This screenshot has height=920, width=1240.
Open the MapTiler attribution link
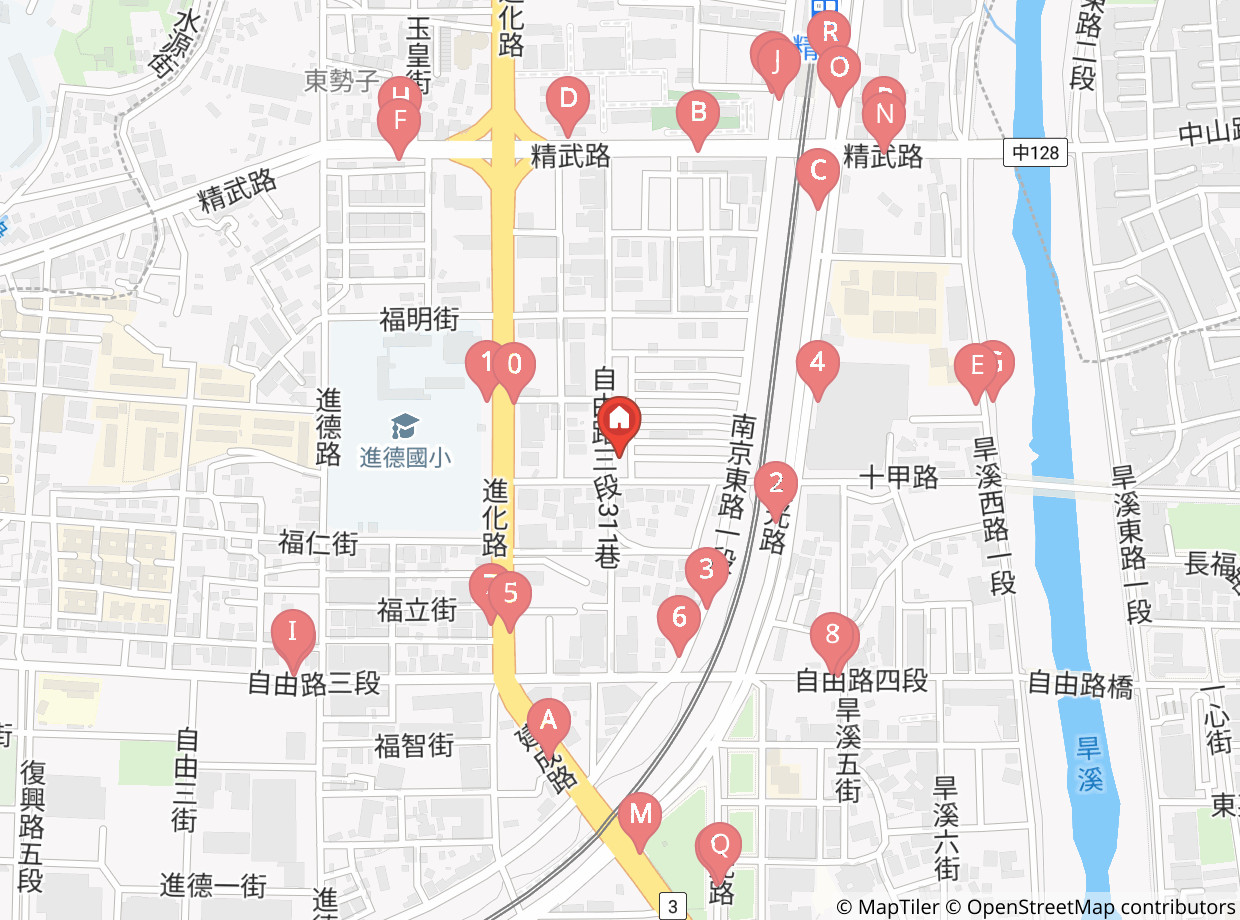coord(897,907)
